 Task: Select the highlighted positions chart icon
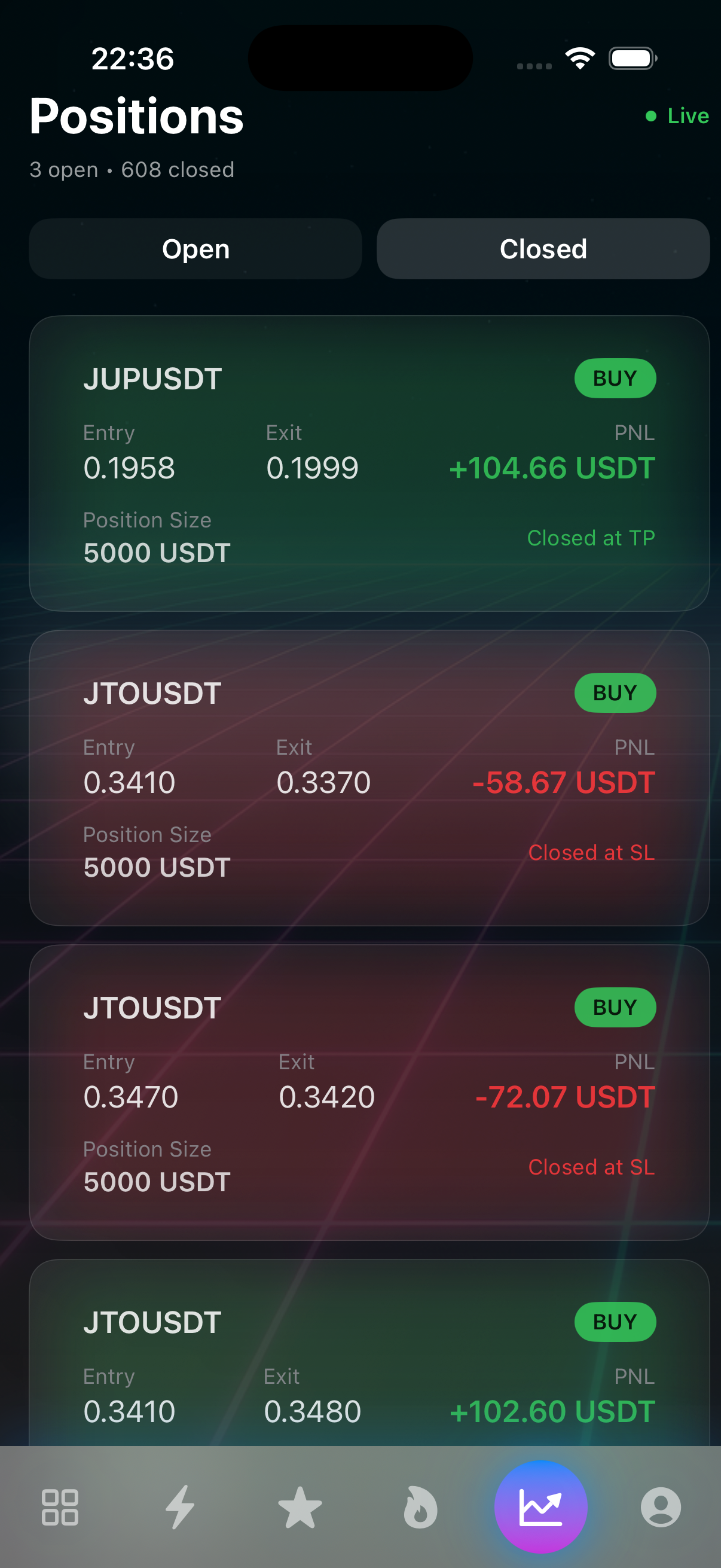click(540, 1508)
